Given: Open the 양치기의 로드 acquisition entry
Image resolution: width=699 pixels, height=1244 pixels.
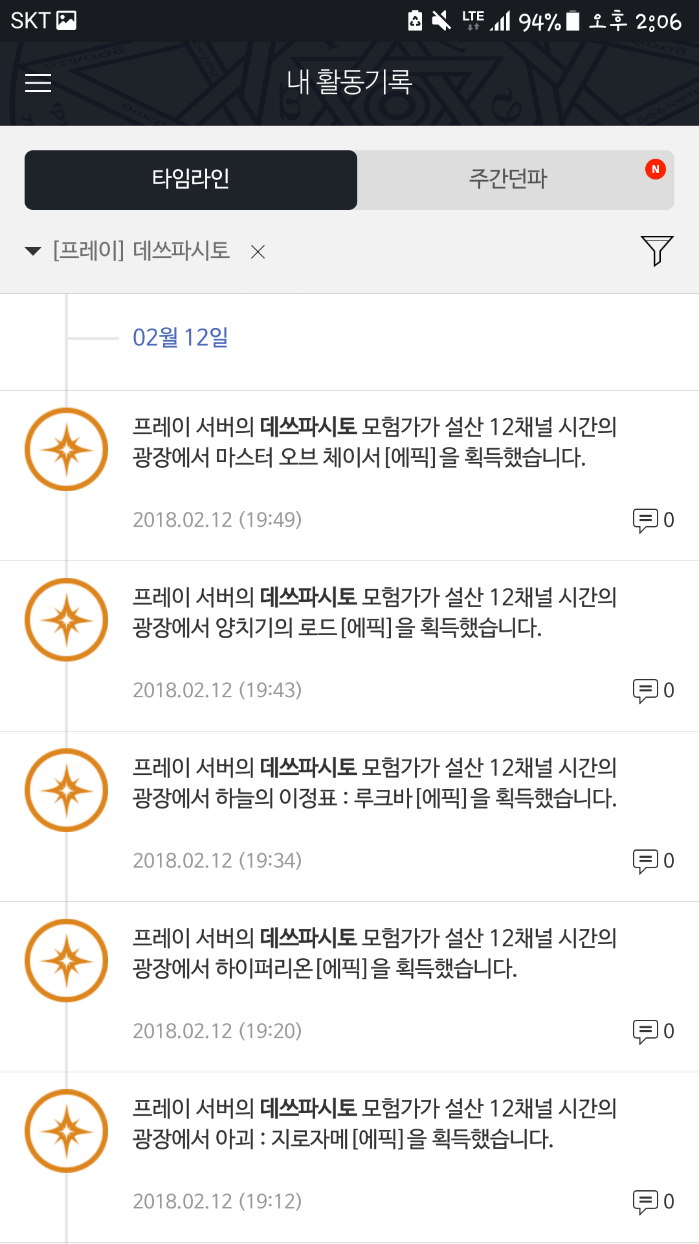Looking at the screenshot, I should 375,613.
